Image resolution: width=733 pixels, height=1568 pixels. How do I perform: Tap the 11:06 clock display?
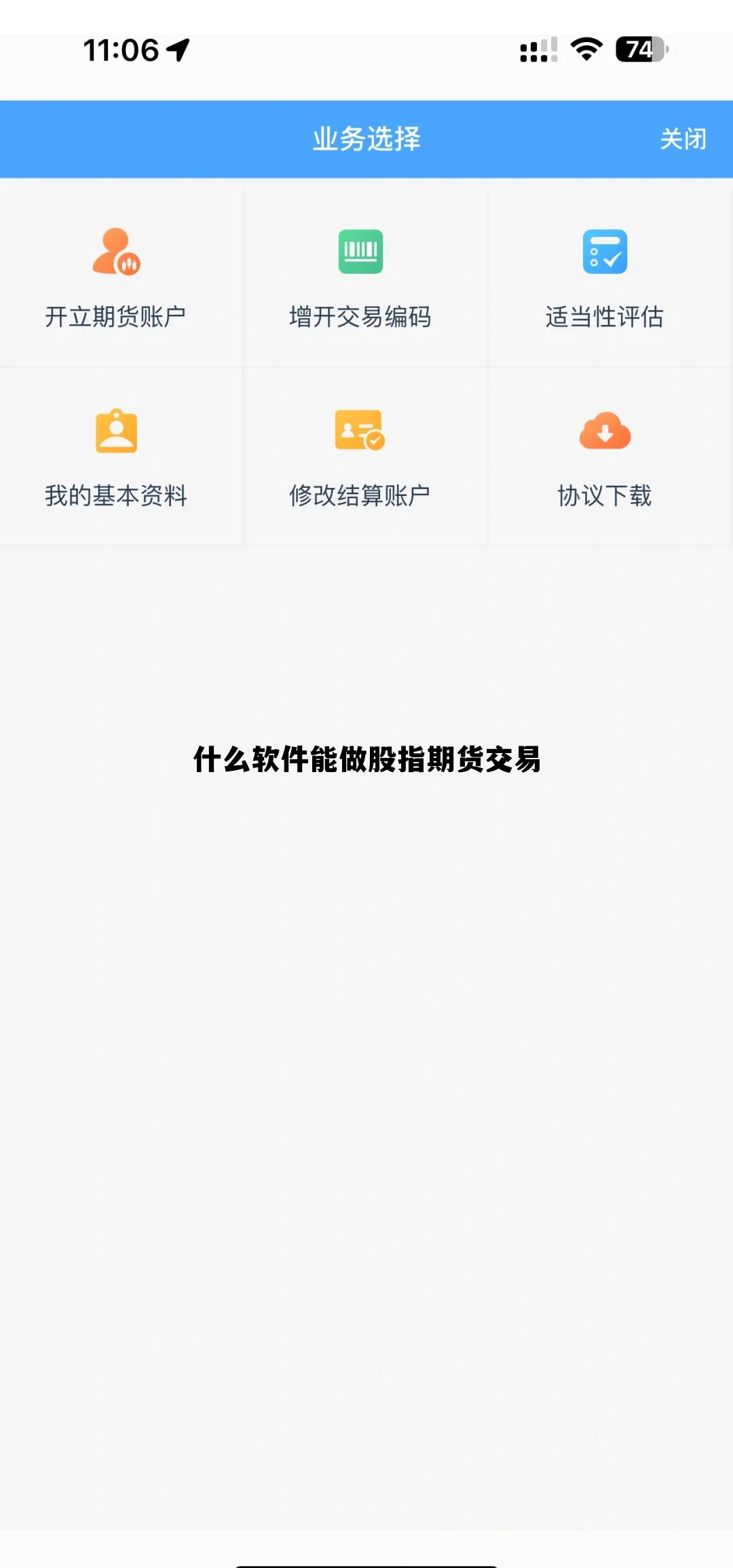tap(121, 49)
